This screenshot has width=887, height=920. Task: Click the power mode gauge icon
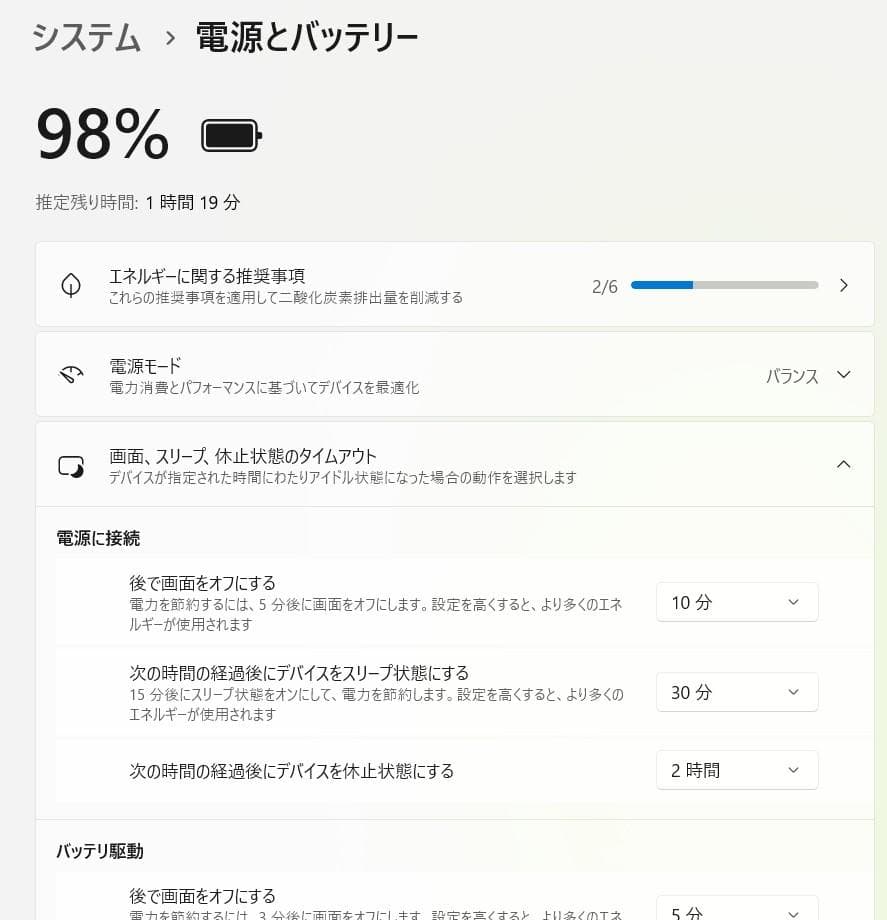click(x=70, y=374)
